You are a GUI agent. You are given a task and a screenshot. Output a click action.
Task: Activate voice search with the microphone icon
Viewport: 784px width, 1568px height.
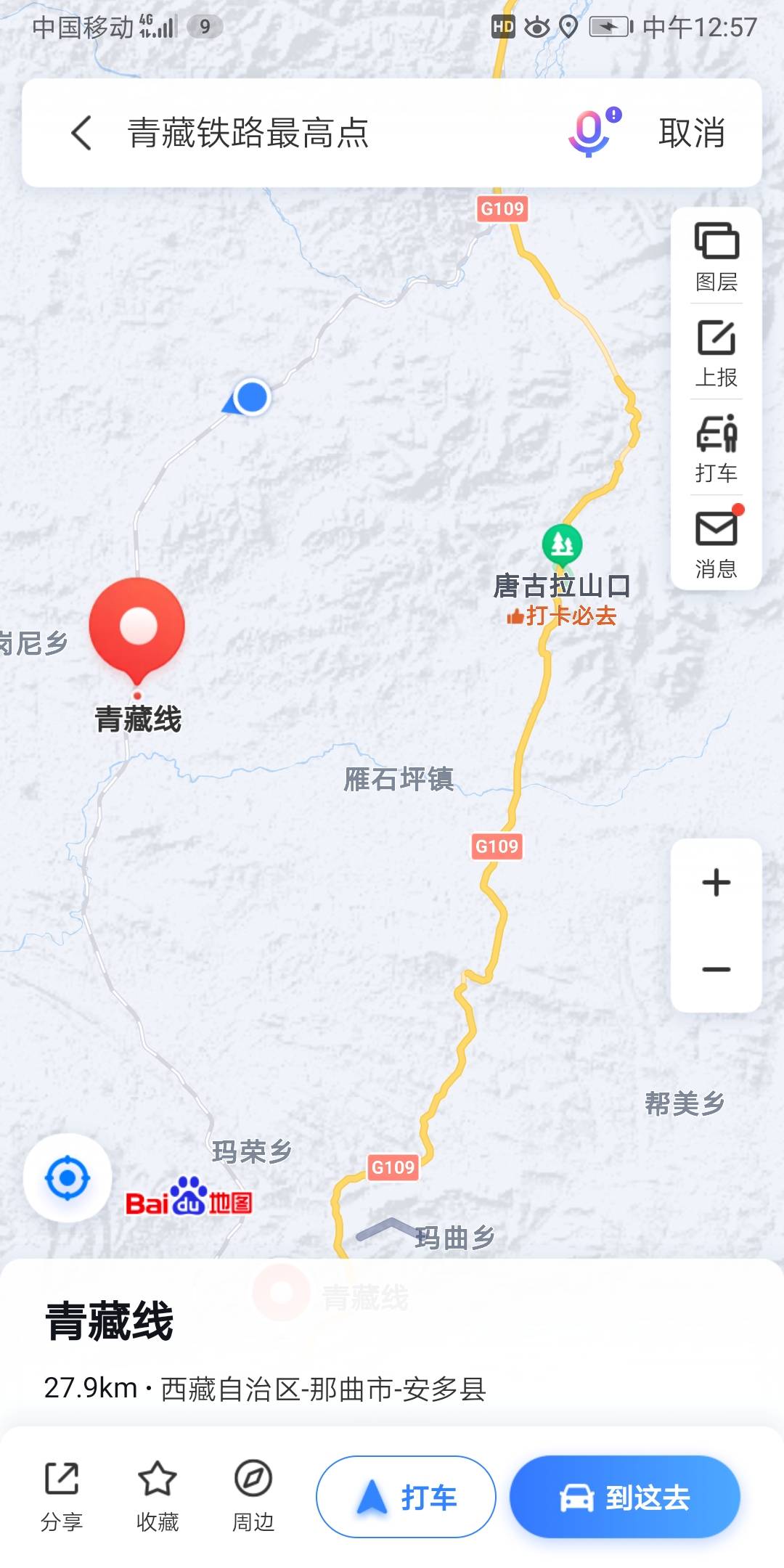588,133
